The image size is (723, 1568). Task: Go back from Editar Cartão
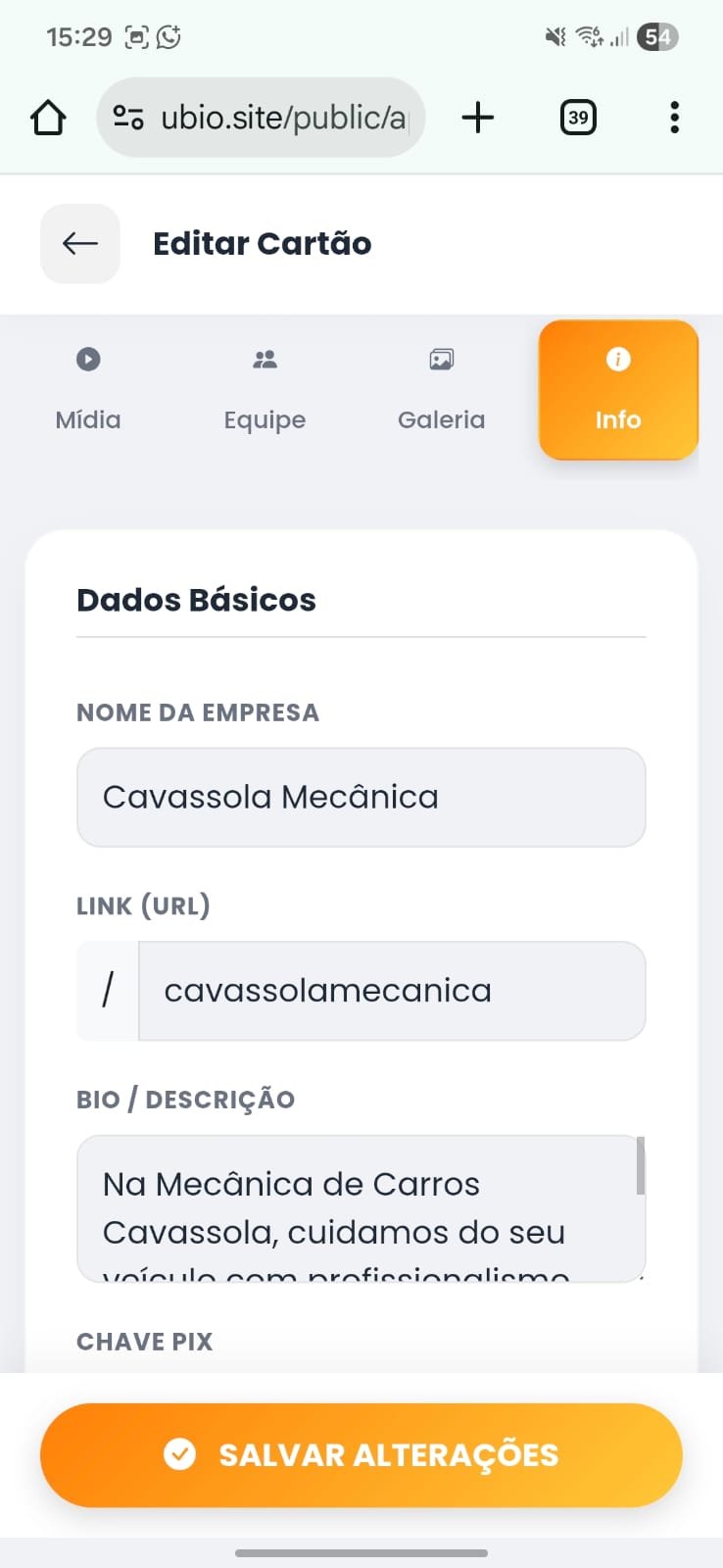coord(79,244)
